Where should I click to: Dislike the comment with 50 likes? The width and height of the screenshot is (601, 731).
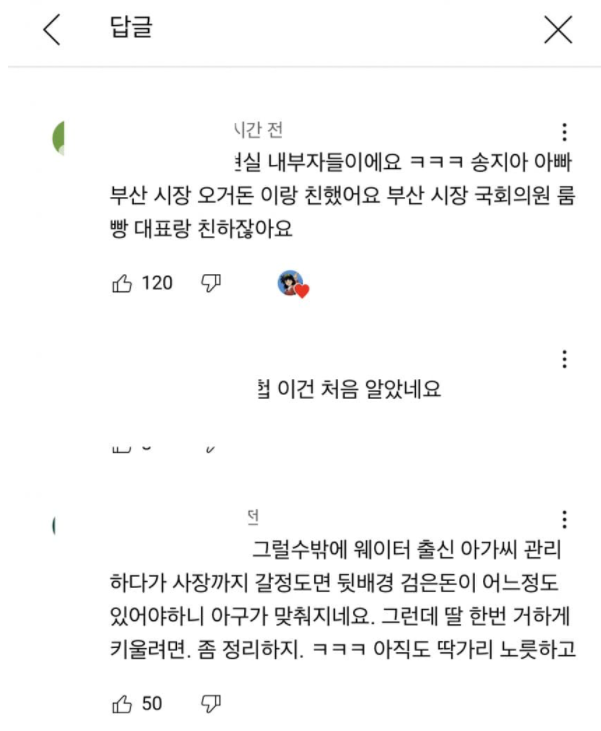click(x=211, y=704)
